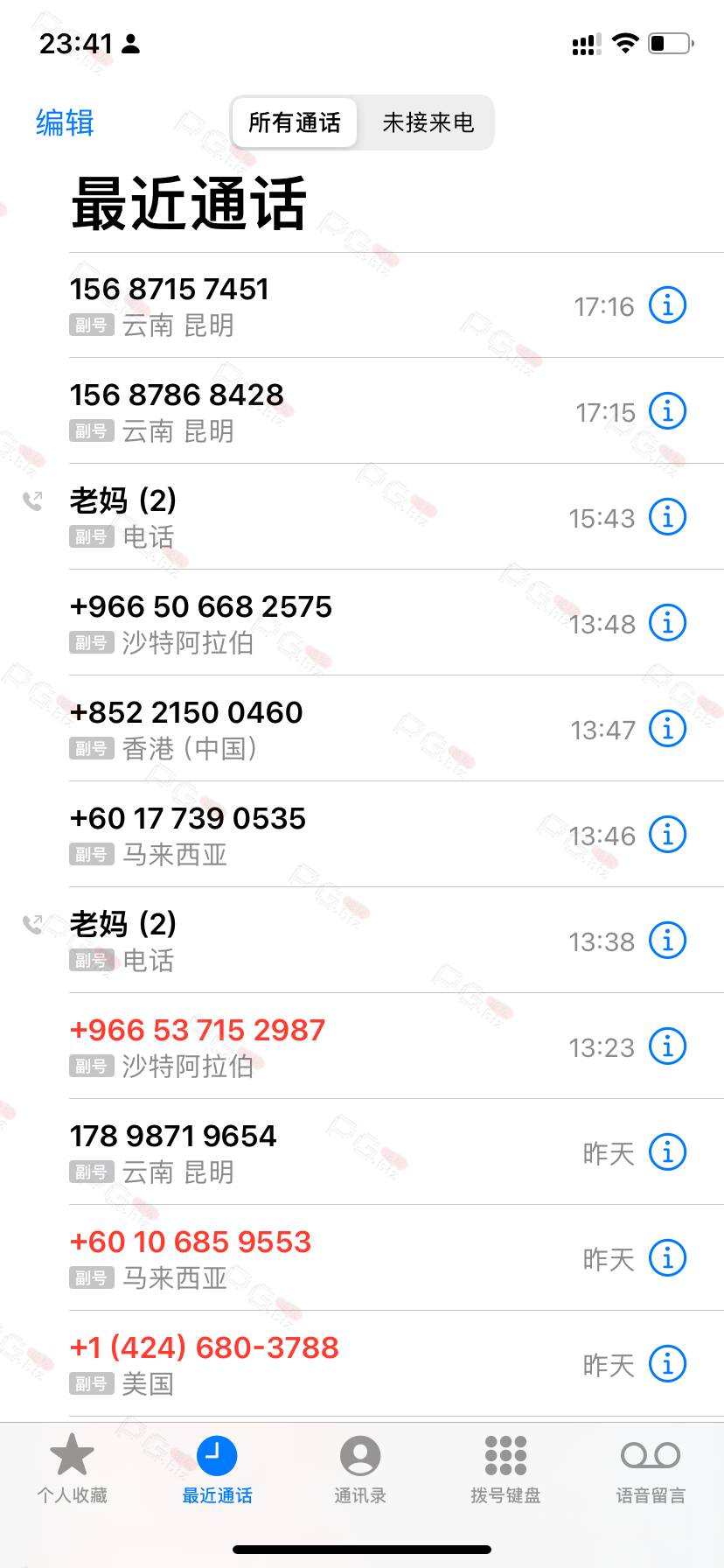Switch to 未接来电 missed calls

[428, 122]
